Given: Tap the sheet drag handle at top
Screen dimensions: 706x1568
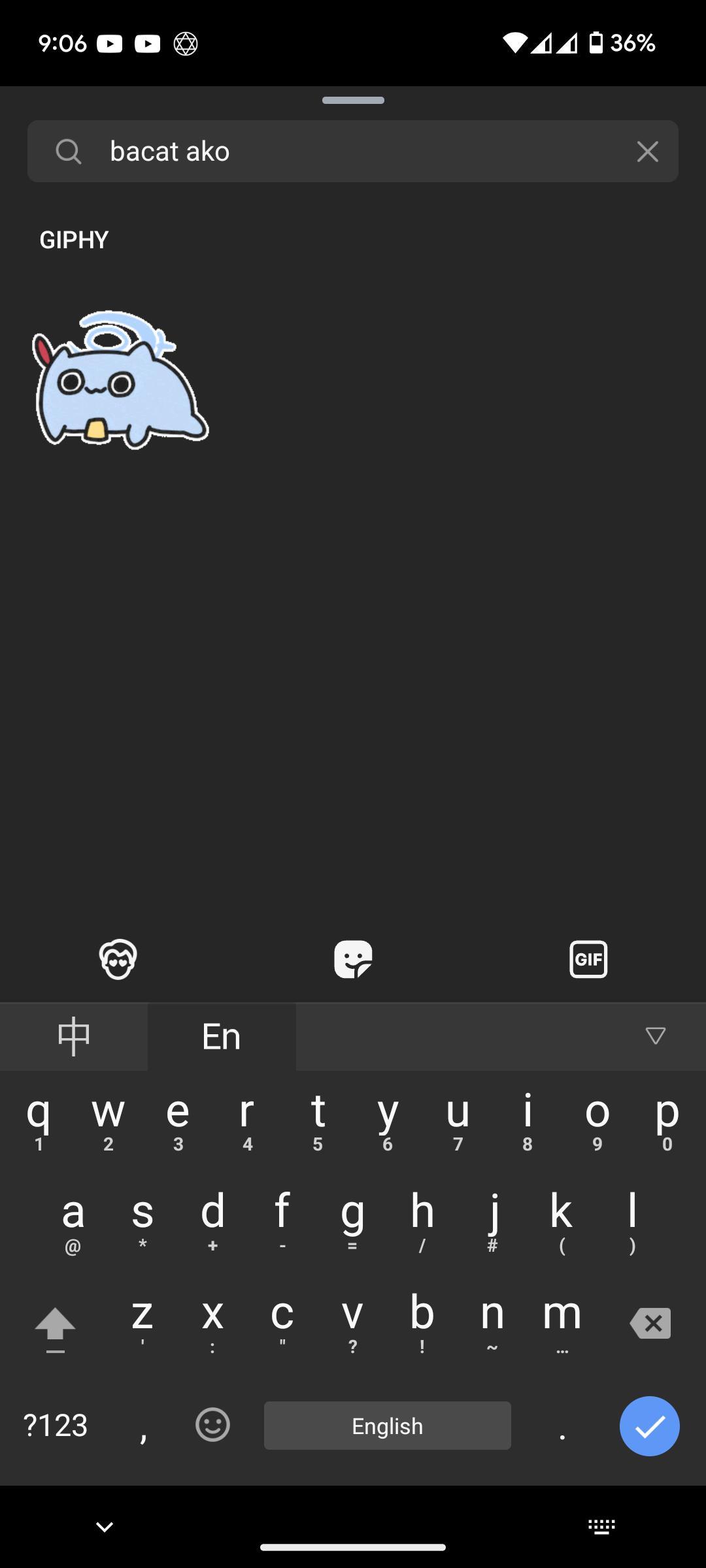Looking at the screenshot, I should tap(353, 100).
